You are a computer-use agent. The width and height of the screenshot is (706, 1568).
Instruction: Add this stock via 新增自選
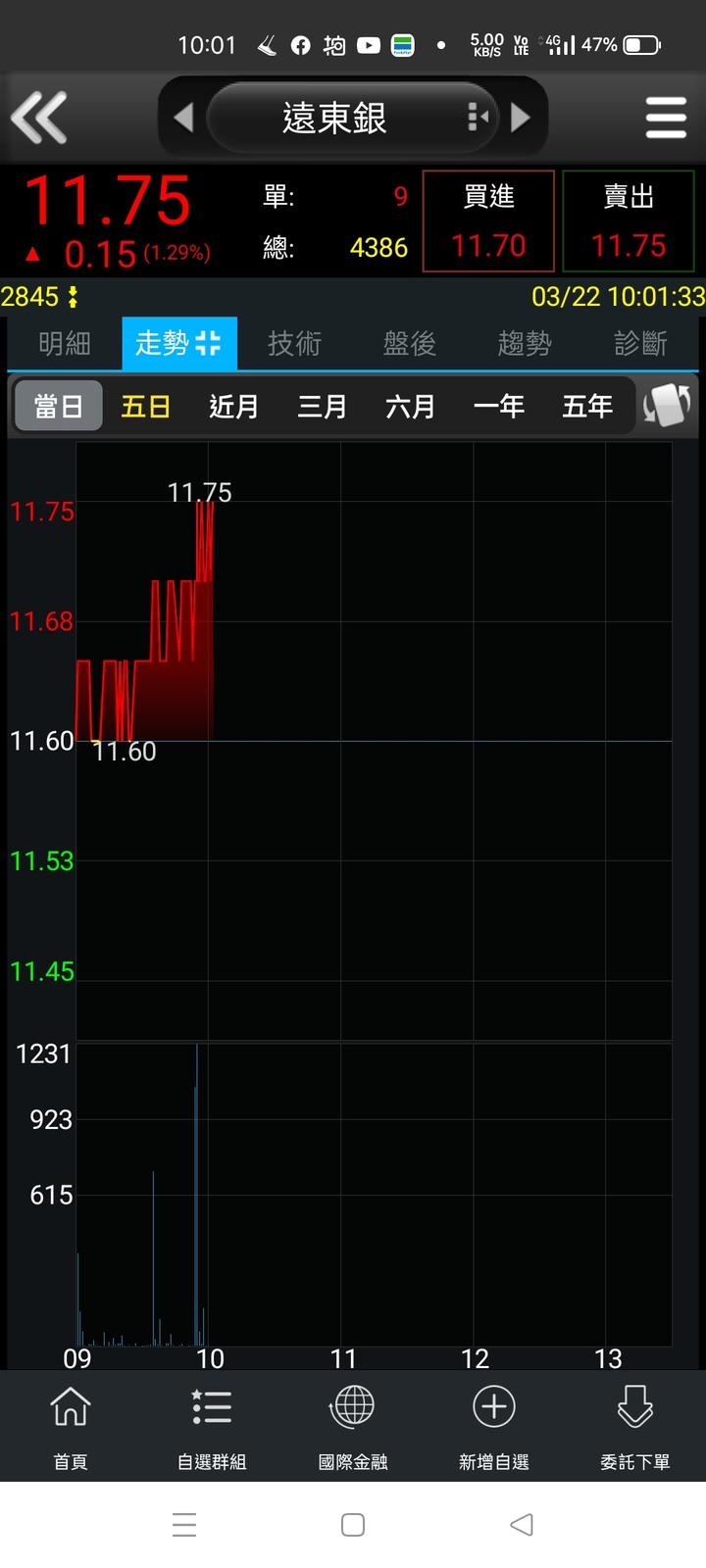494,1426
